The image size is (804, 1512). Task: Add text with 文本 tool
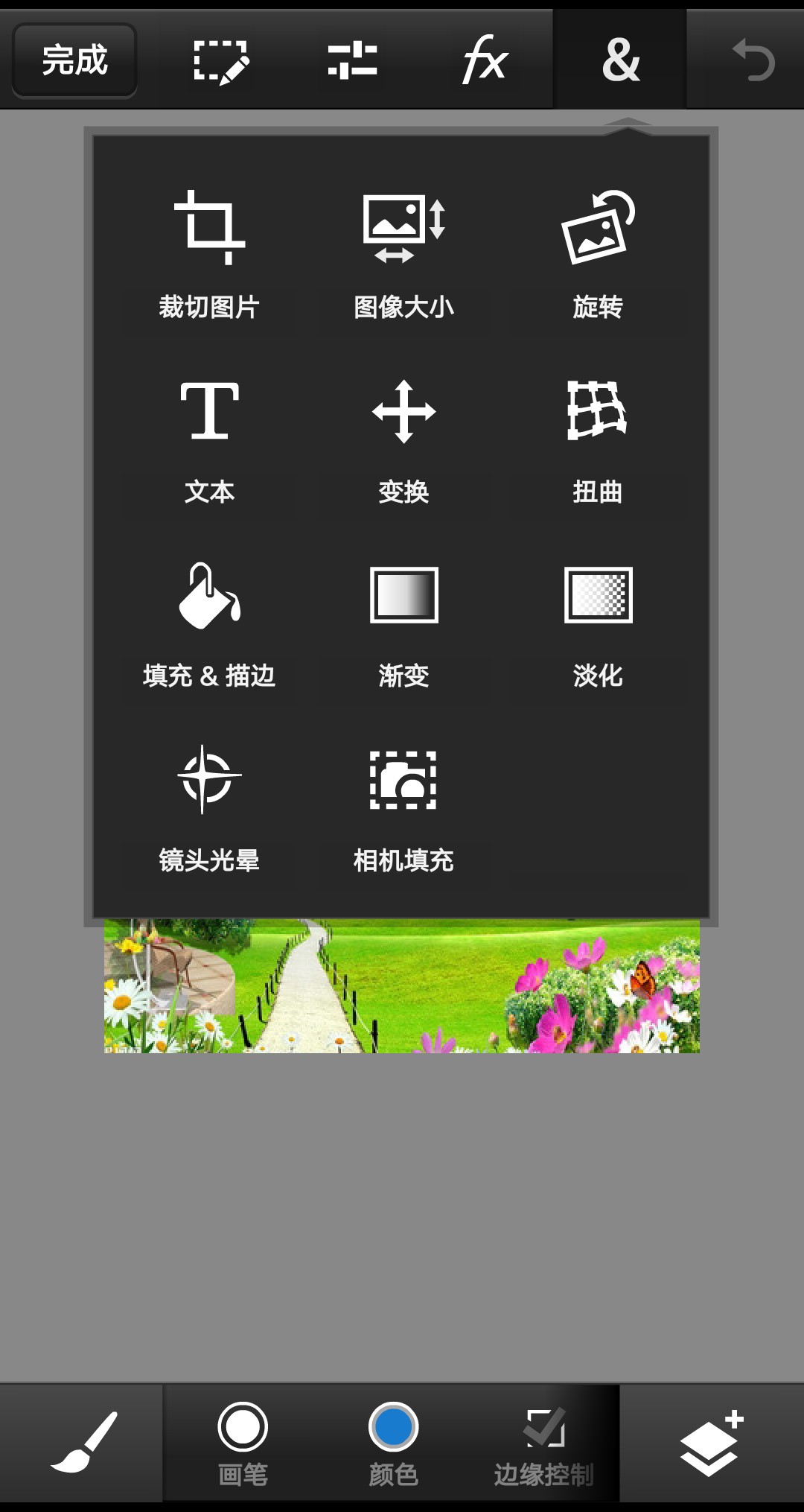209,438
